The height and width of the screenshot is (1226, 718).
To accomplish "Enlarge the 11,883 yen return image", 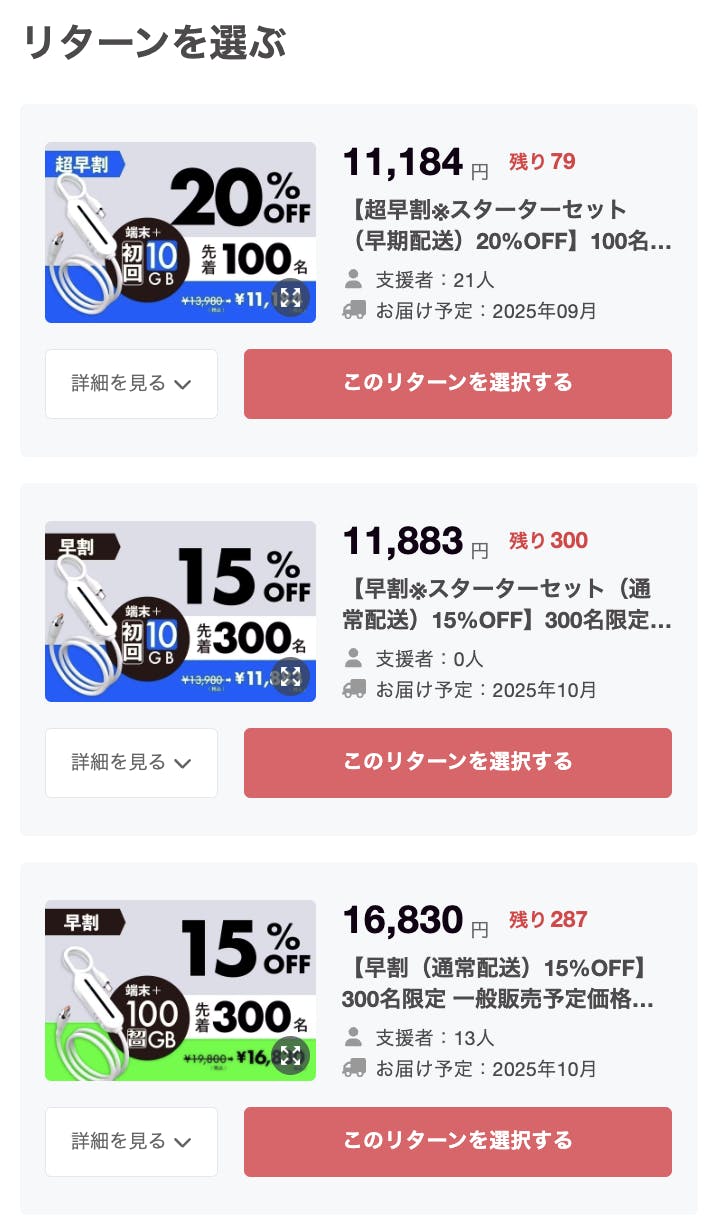I will [x=290, y=676].
